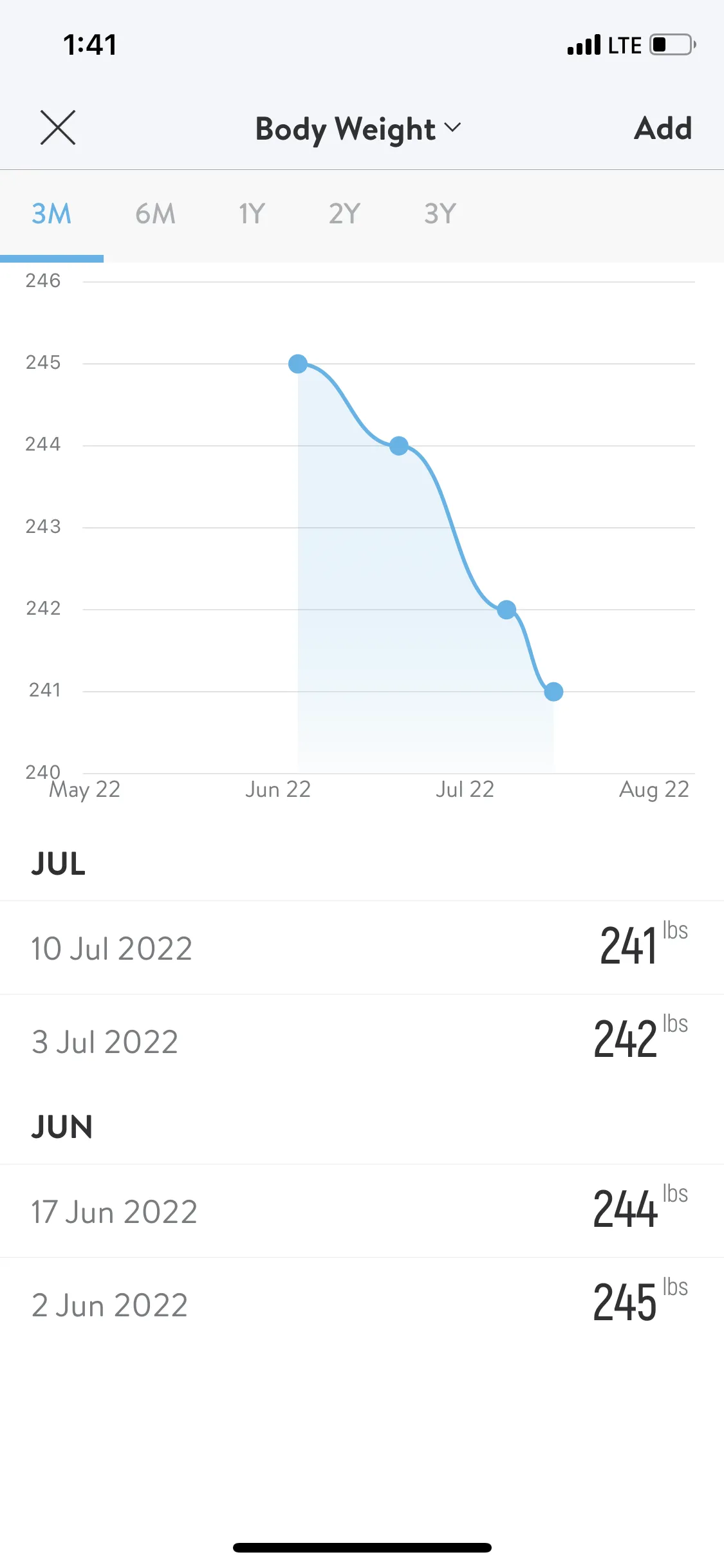Screen dimensions: 724x1568
Task: Open the Body Weight metric dropdown
Action: point(358,129)
